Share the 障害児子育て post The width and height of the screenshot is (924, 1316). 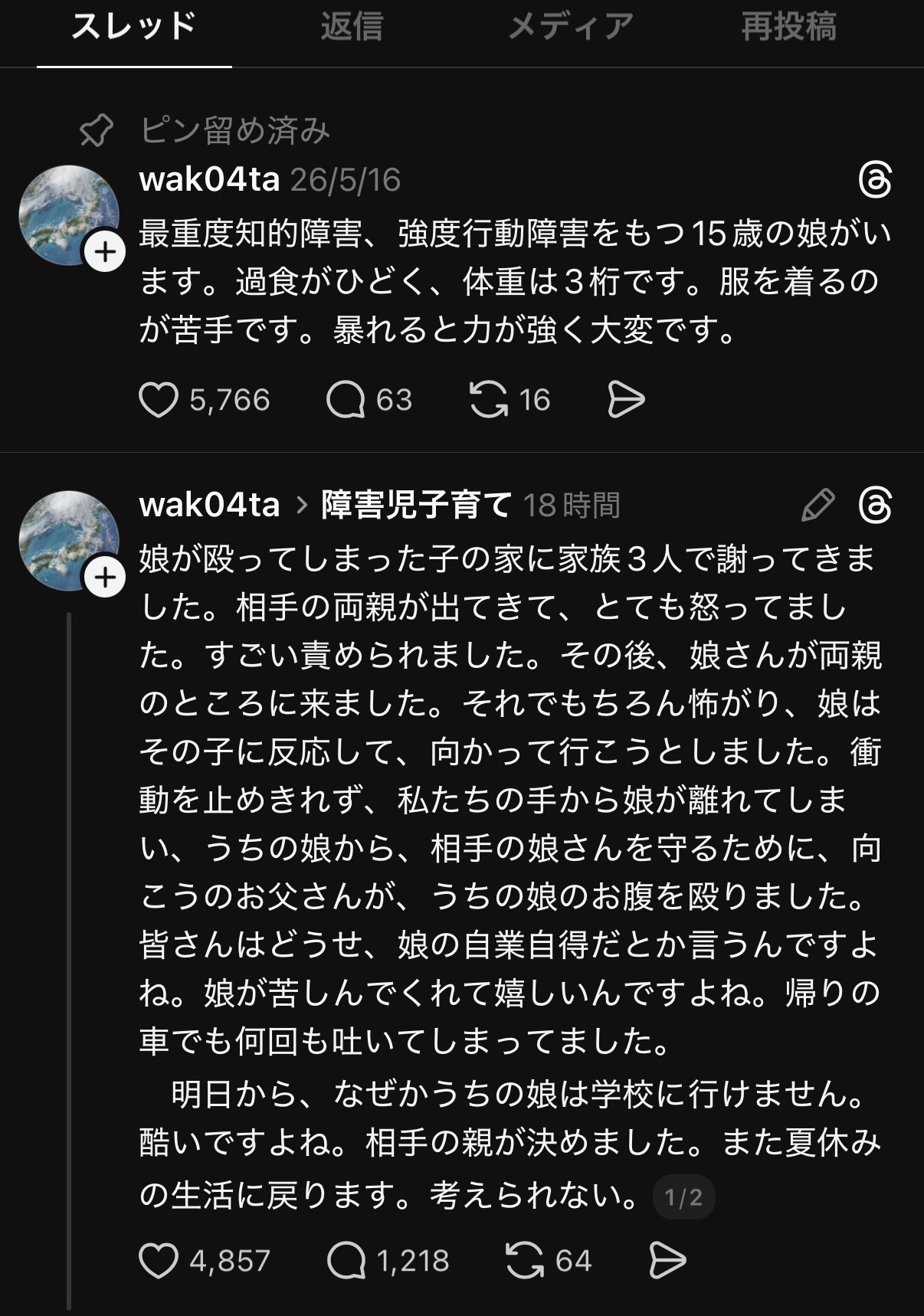pos(667,1261)
